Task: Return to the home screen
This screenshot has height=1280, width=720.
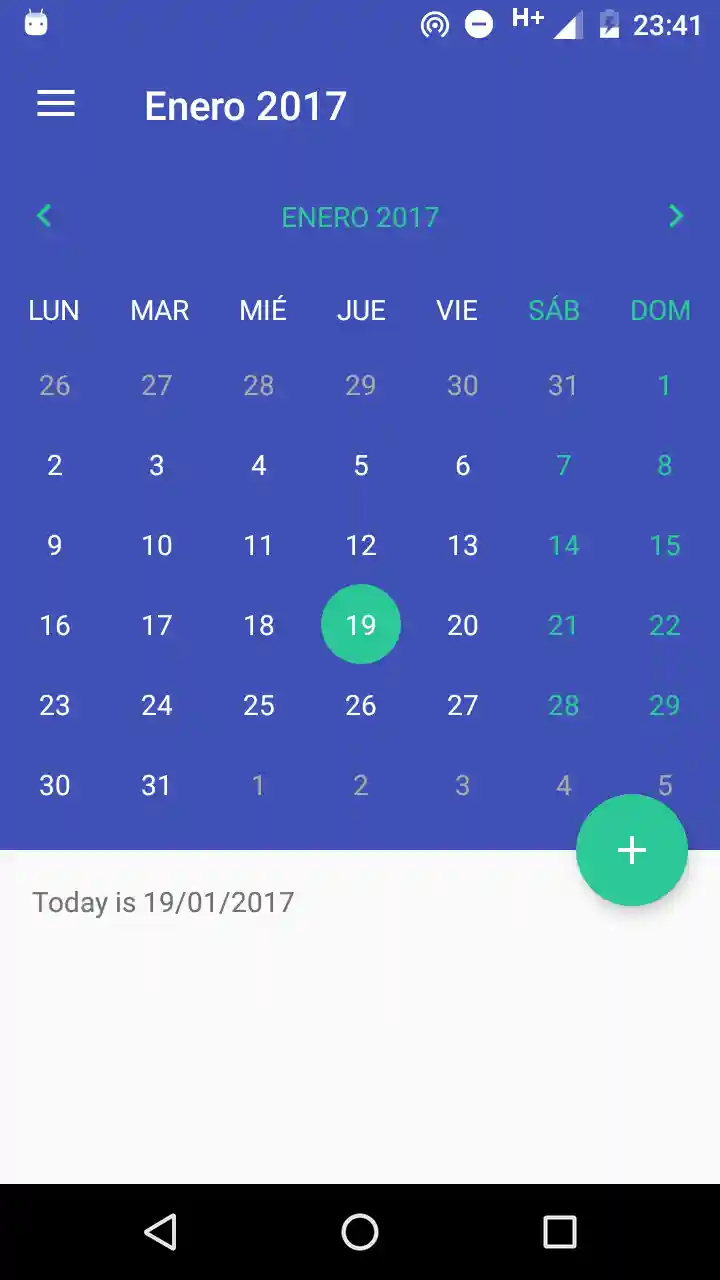Action: [x=360, y=1232]
